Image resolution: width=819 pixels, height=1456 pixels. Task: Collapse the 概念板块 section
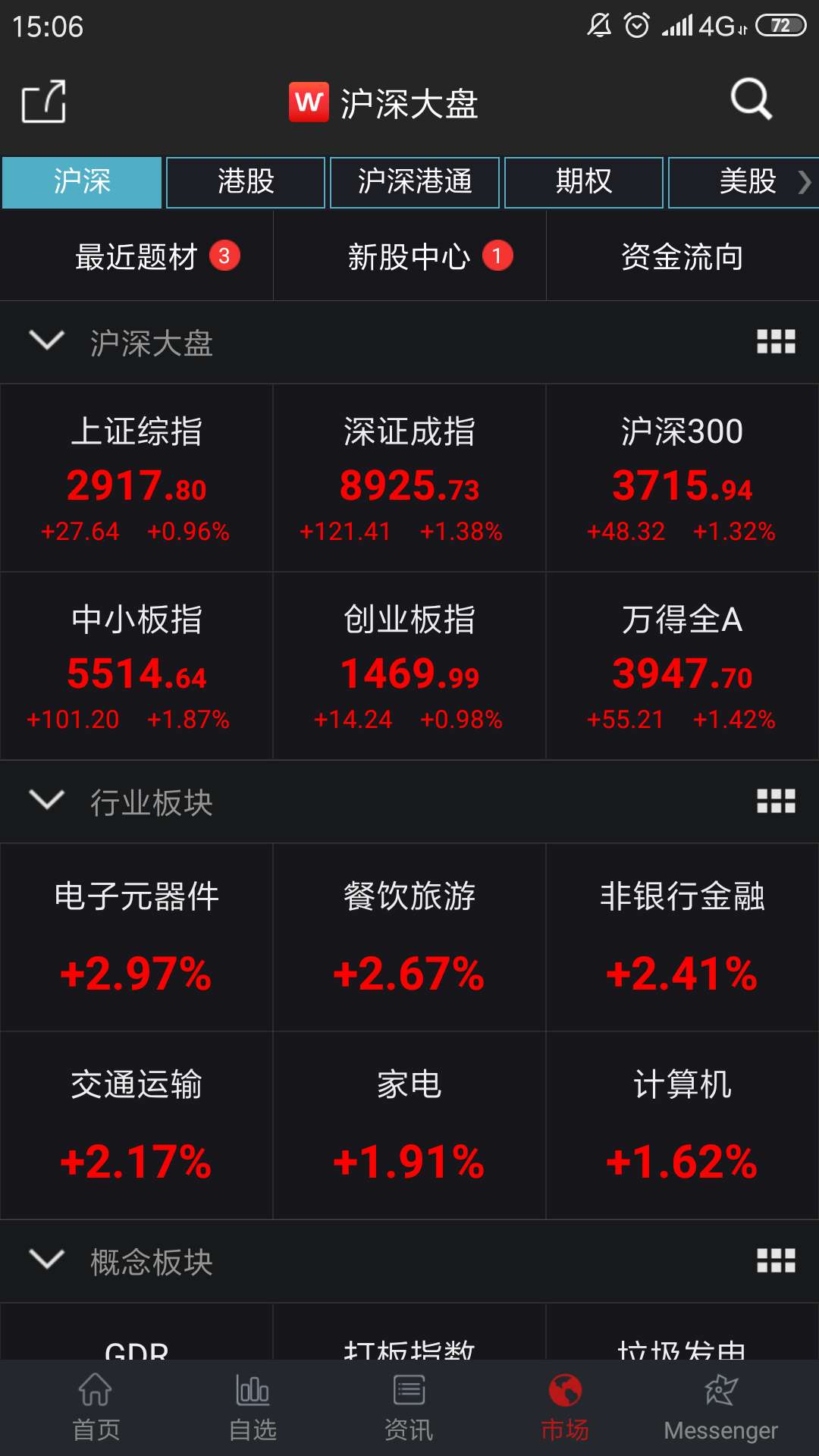pyautogui.click(x=47, y=1260)
